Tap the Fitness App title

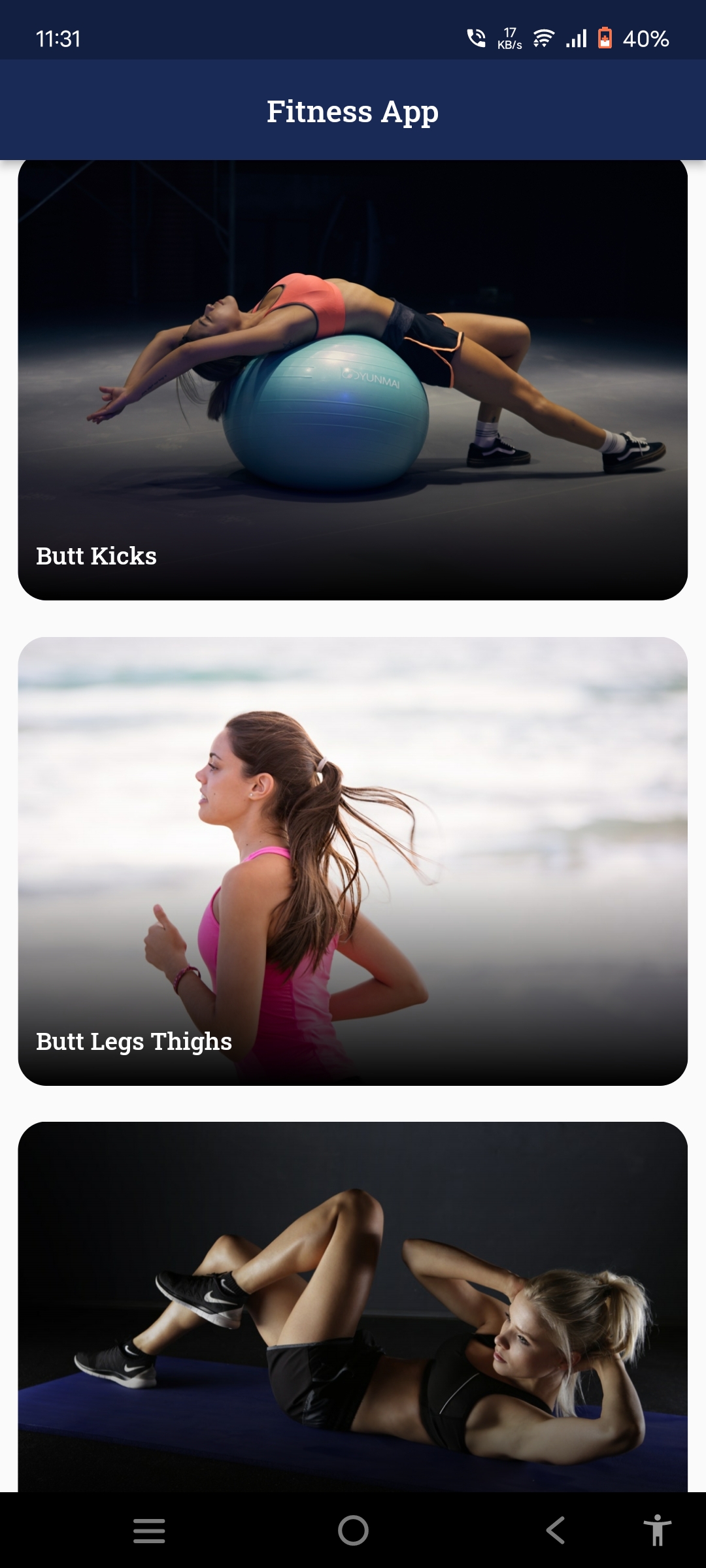click(353, 110)
